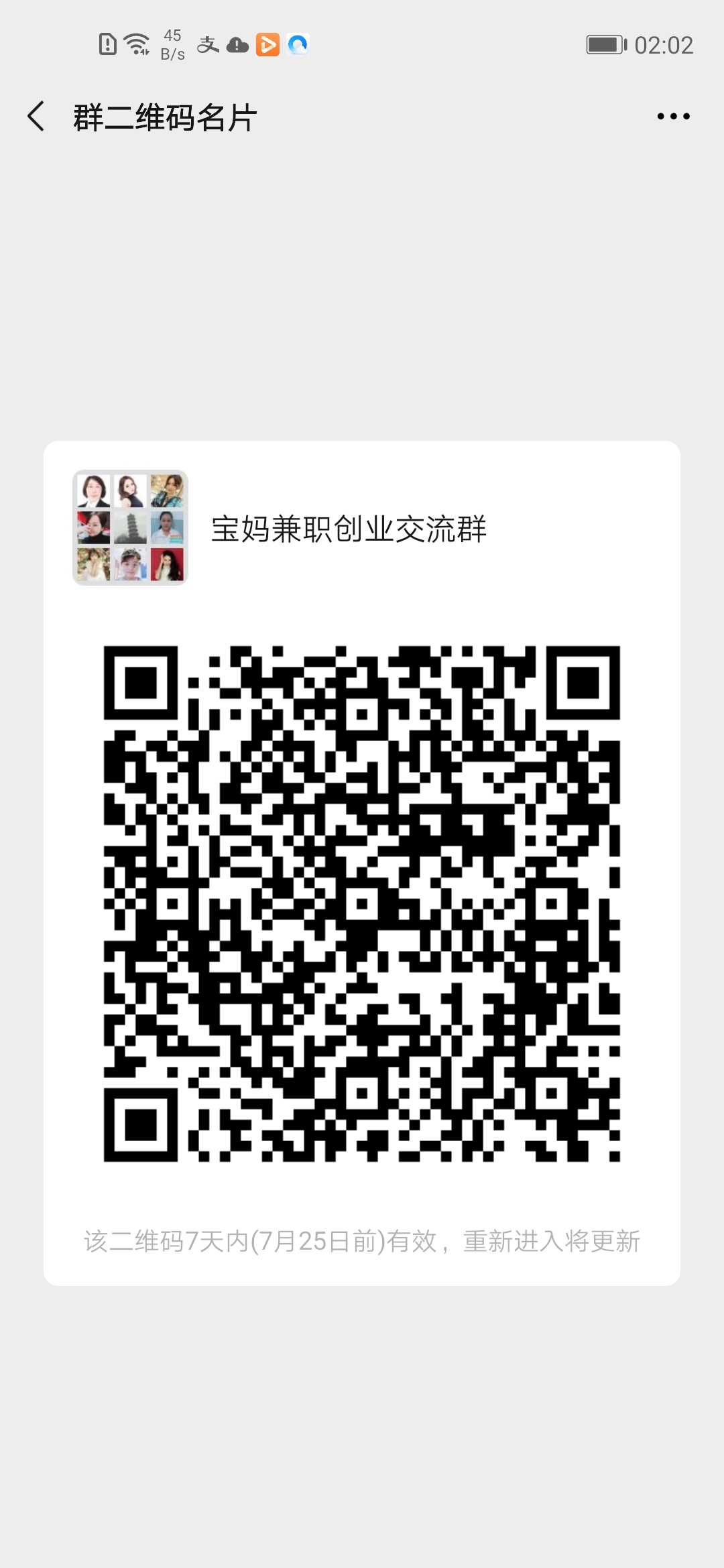Open the three-dot overflow menu
The width and height of the screenshot is (724, 1568).
(x=673, y=117)
